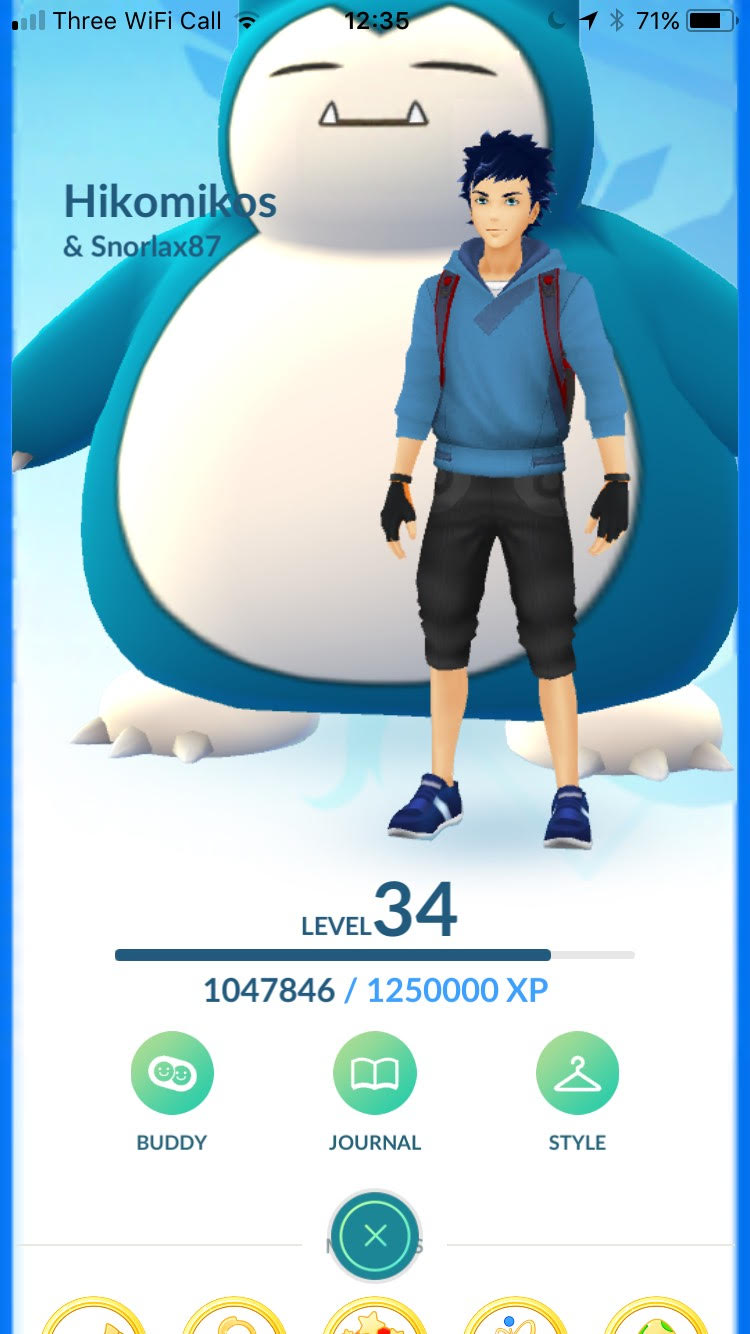Change avatar via the Style button
The height and width of the screenshot is (1334, 750).
tap(577, 1073)
